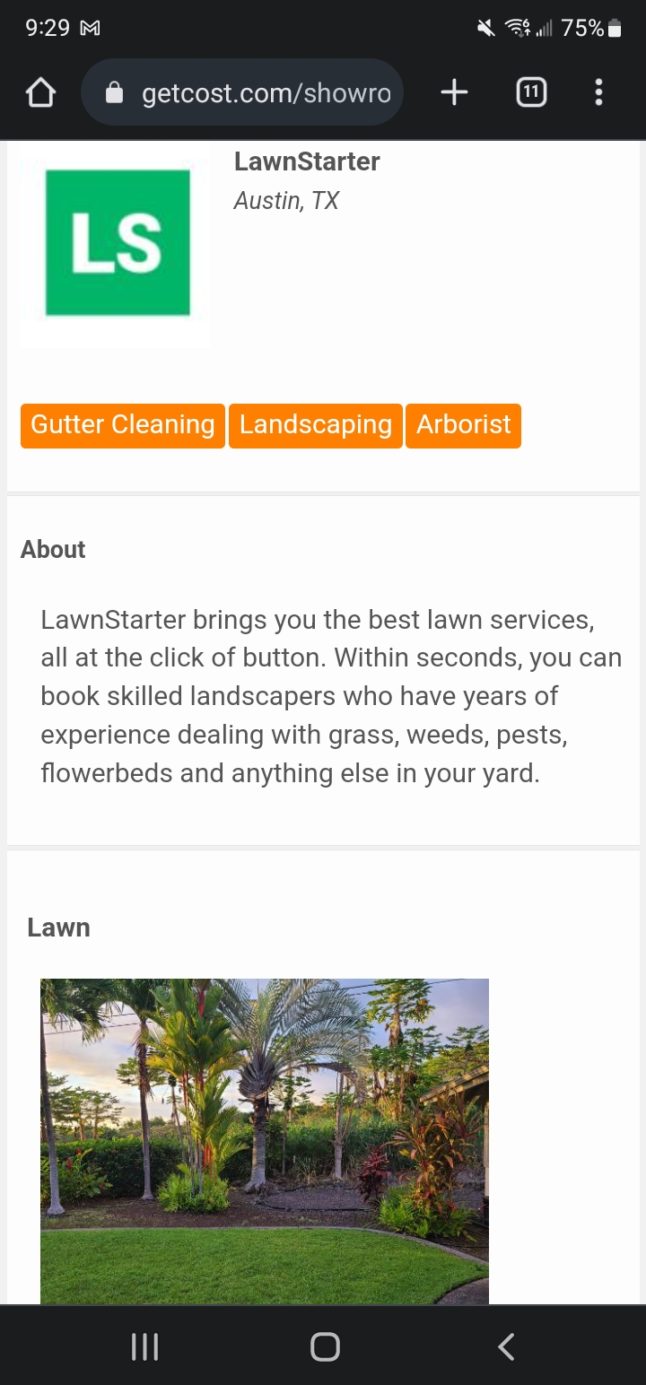Go back using the system back button
The image size is (646, 1385).
[x=506, y=1346]
